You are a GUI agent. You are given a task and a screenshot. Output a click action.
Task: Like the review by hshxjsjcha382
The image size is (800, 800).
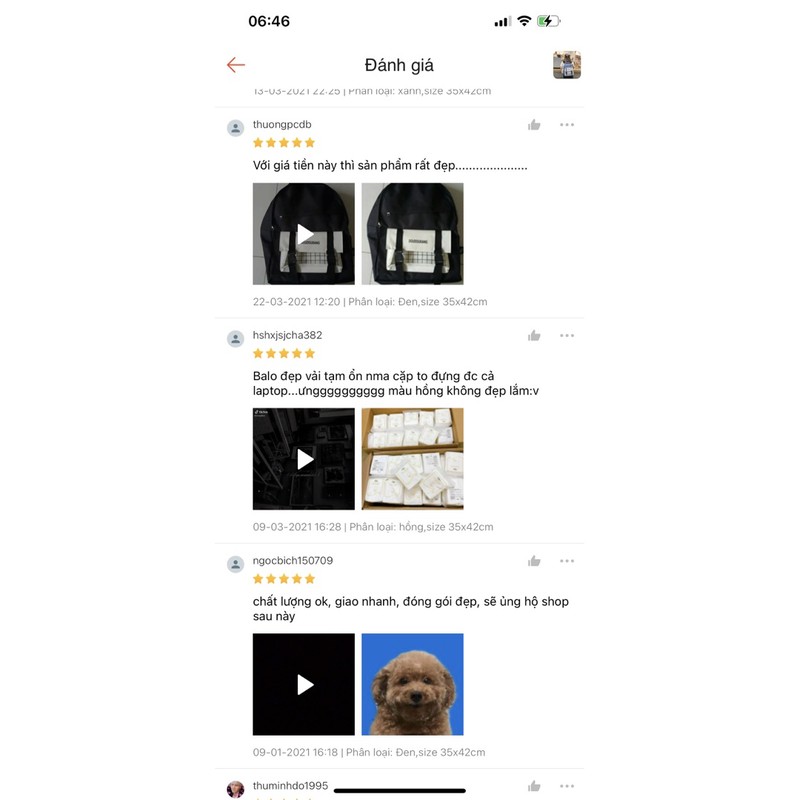point(534,336)
